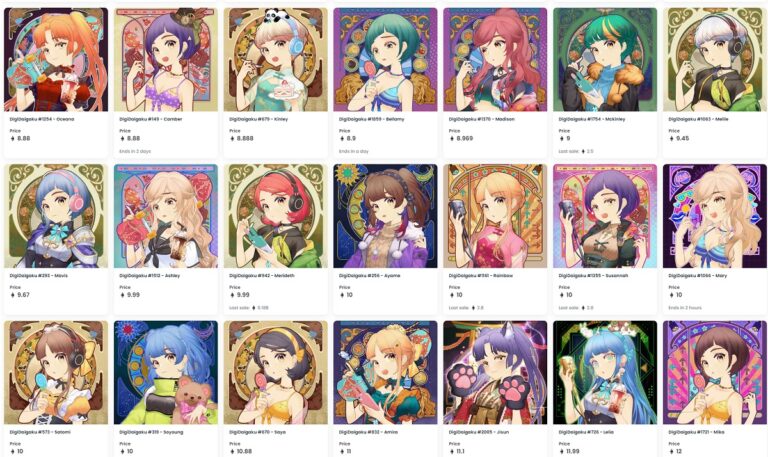Open the Satomi NFT card
The height and width of the screenshot is (457, 768).
[x=56, y=372]
